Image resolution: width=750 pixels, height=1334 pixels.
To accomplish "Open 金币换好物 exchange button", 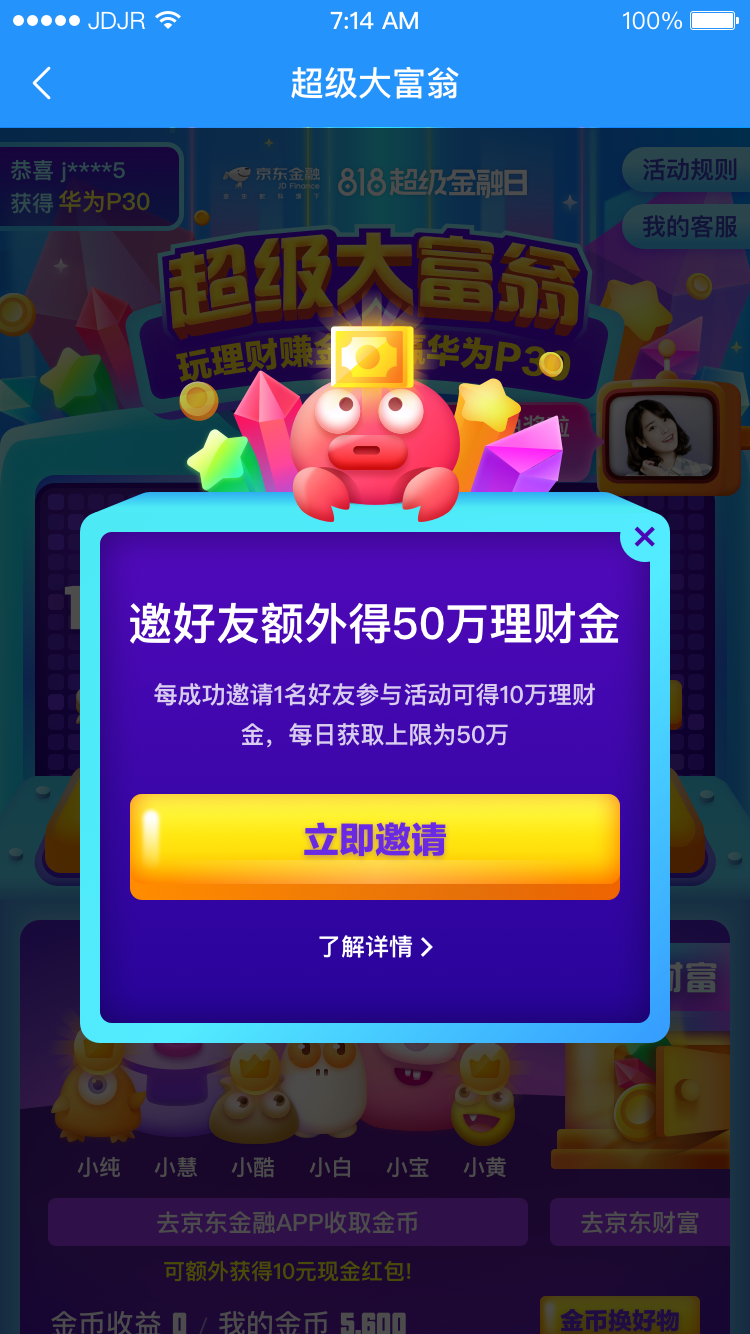I will pos(620,1318).
